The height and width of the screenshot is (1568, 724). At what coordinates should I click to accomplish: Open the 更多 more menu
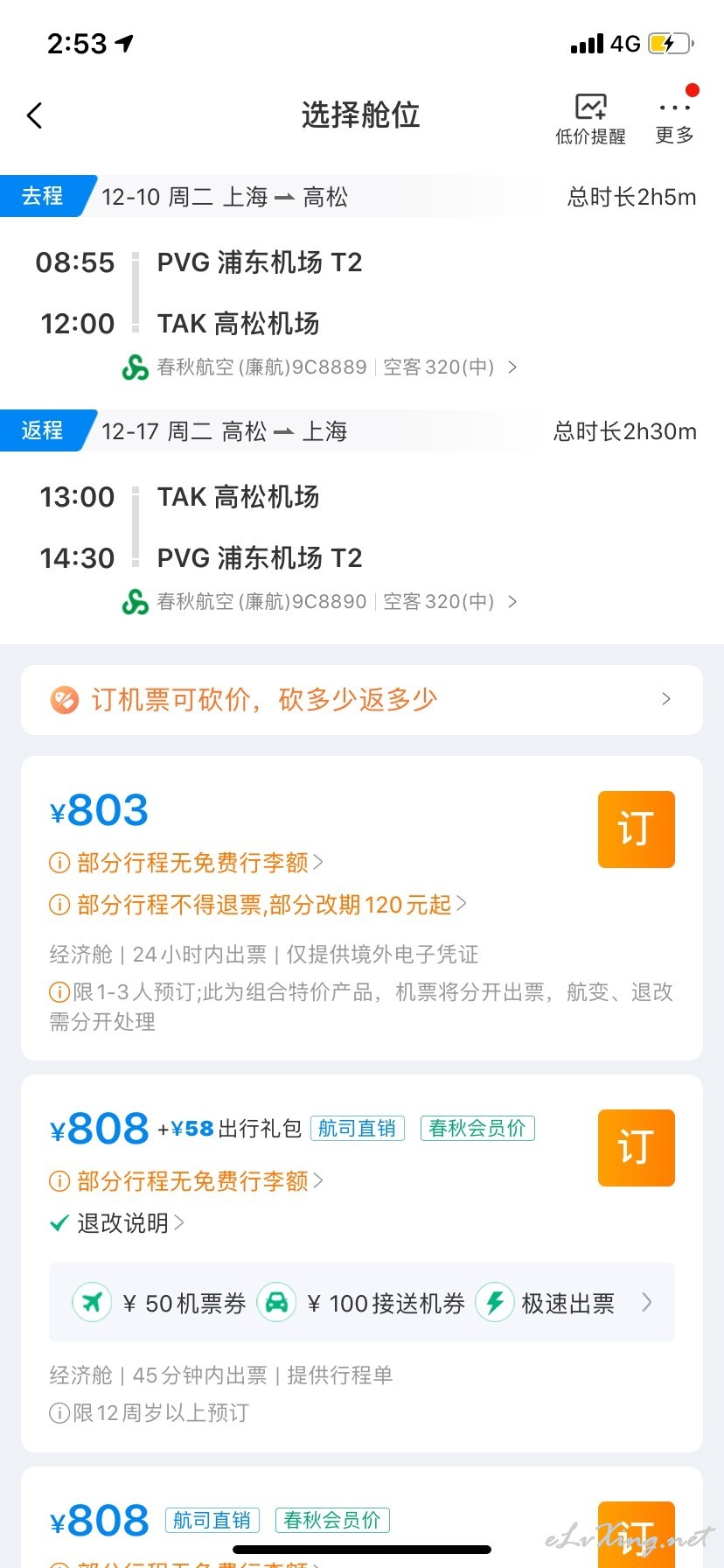pyautogui.click(x=674, y=119)
